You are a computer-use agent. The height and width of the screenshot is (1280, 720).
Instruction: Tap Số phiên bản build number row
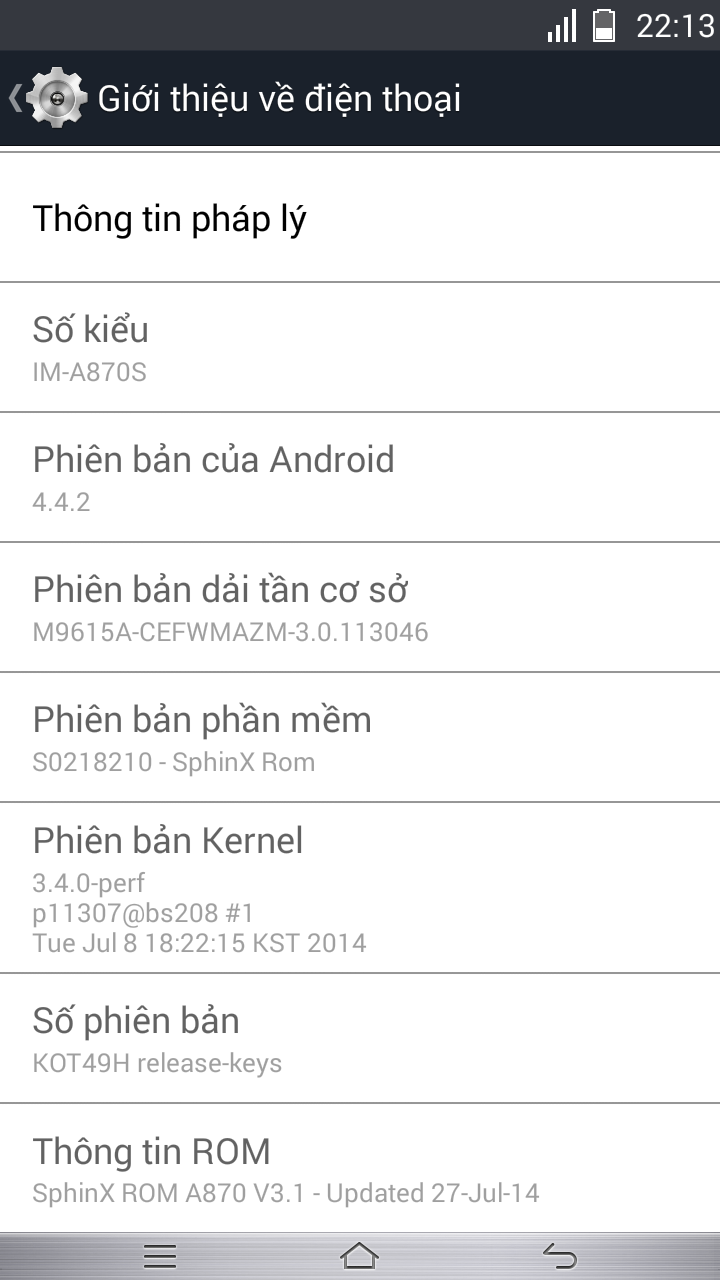pyautogui.click(x=360, y=1038)
